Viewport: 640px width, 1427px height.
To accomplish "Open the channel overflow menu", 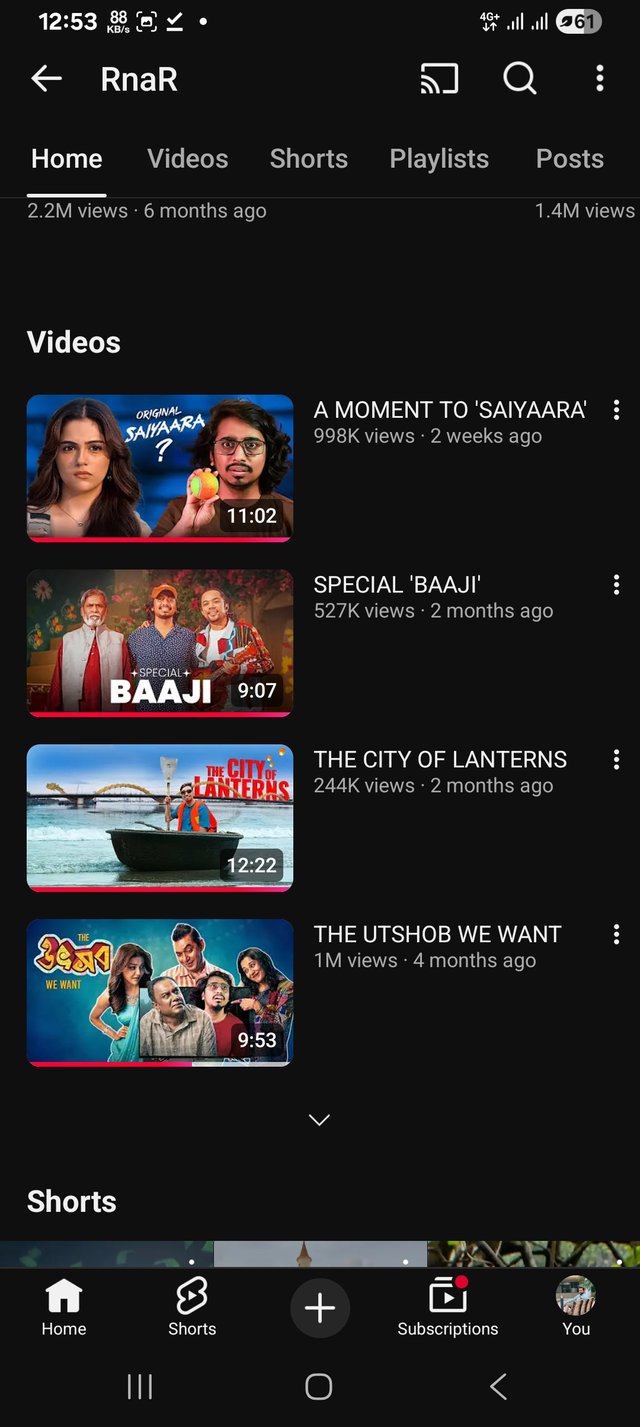I will (x=599, y=79).
